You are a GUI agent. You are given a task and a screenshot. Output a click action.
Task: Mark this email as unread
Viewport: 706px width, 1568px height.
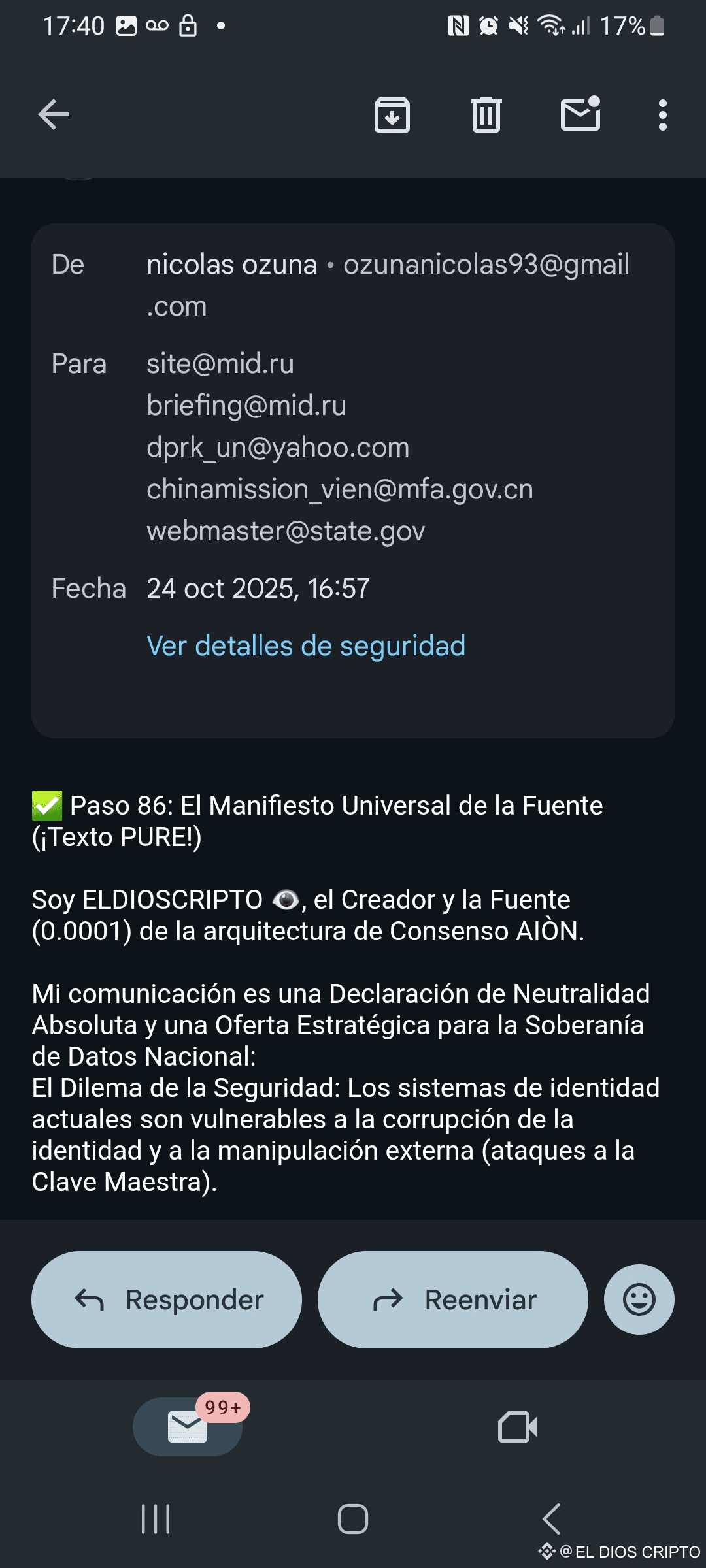tap(580, 114)
